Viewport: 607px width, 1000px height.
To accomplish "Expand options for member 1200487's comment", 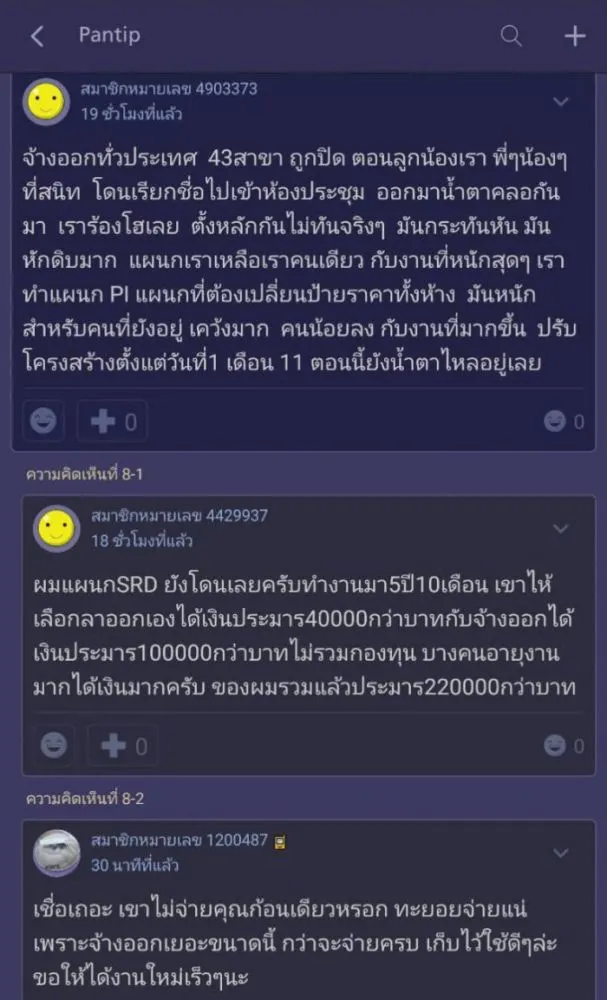I will click(x=561, y=853).
